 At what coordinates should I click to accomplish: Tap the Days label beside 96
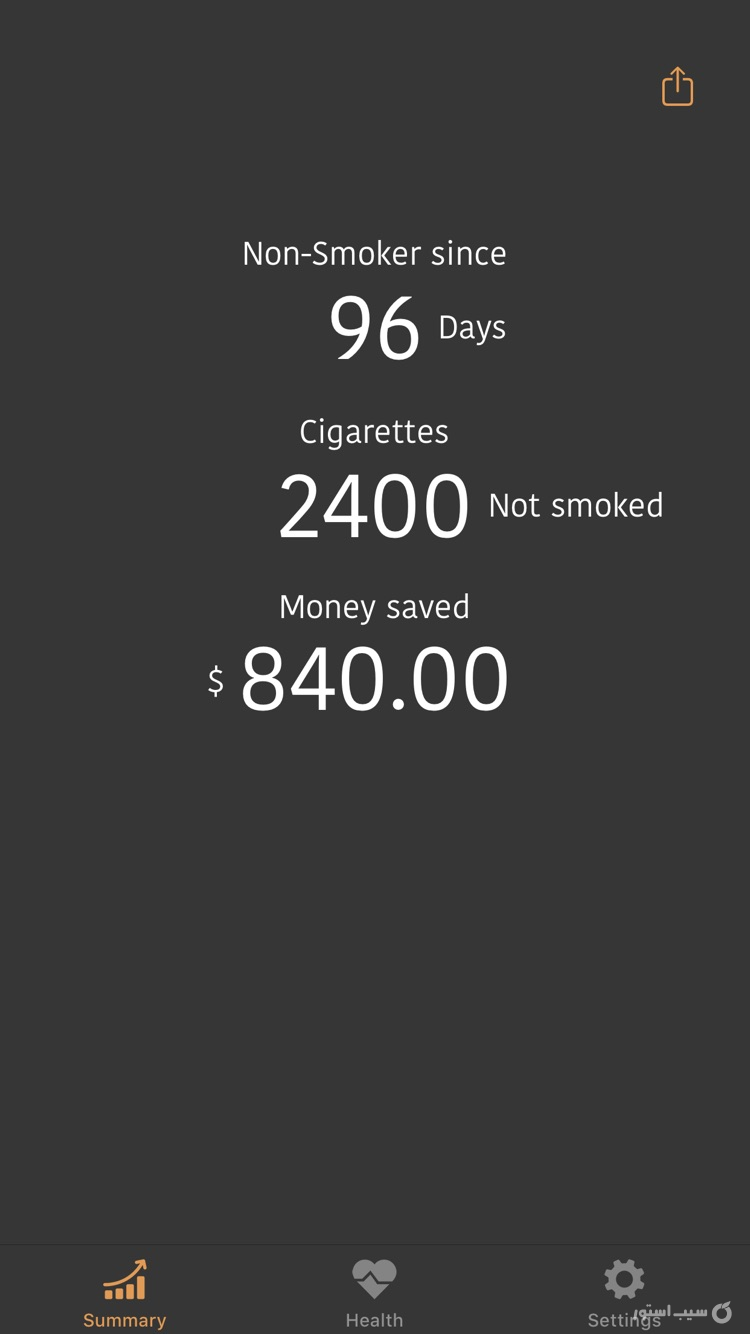pyautogui.click(x=471, y=328)
